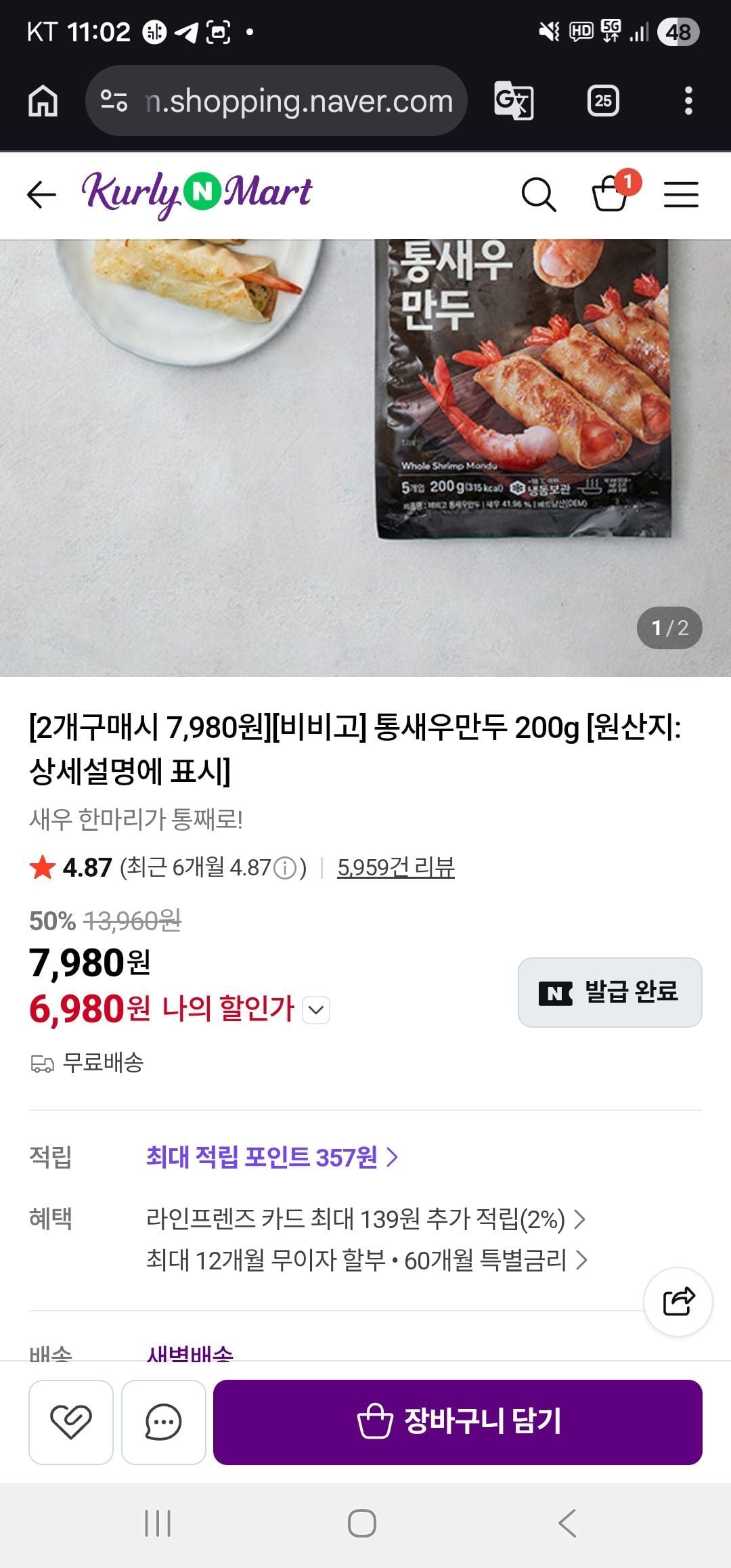731x1568 pixels.
Task: Open the browser three-dot overflow menu
Action: 688,101
